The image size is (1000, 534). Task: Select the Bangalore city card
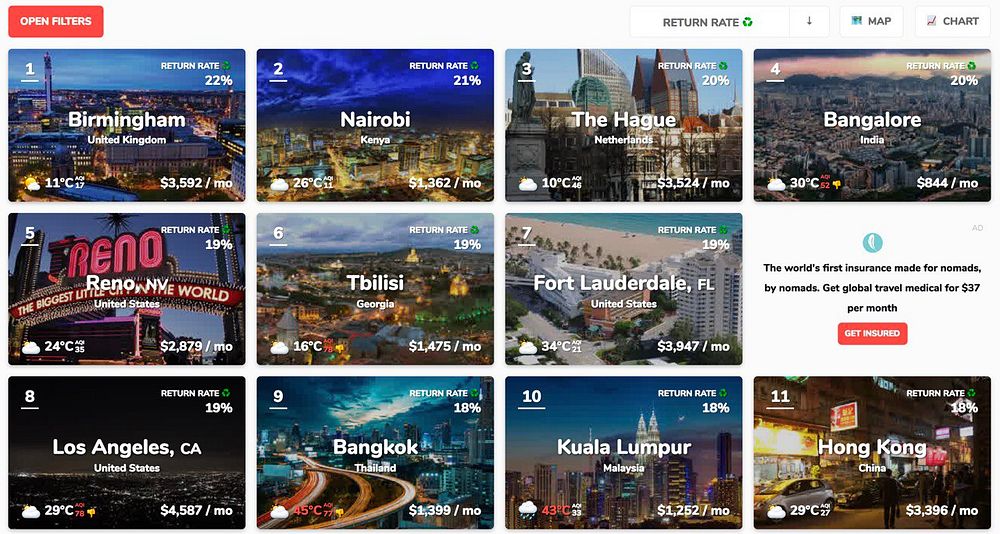point(871,125)
